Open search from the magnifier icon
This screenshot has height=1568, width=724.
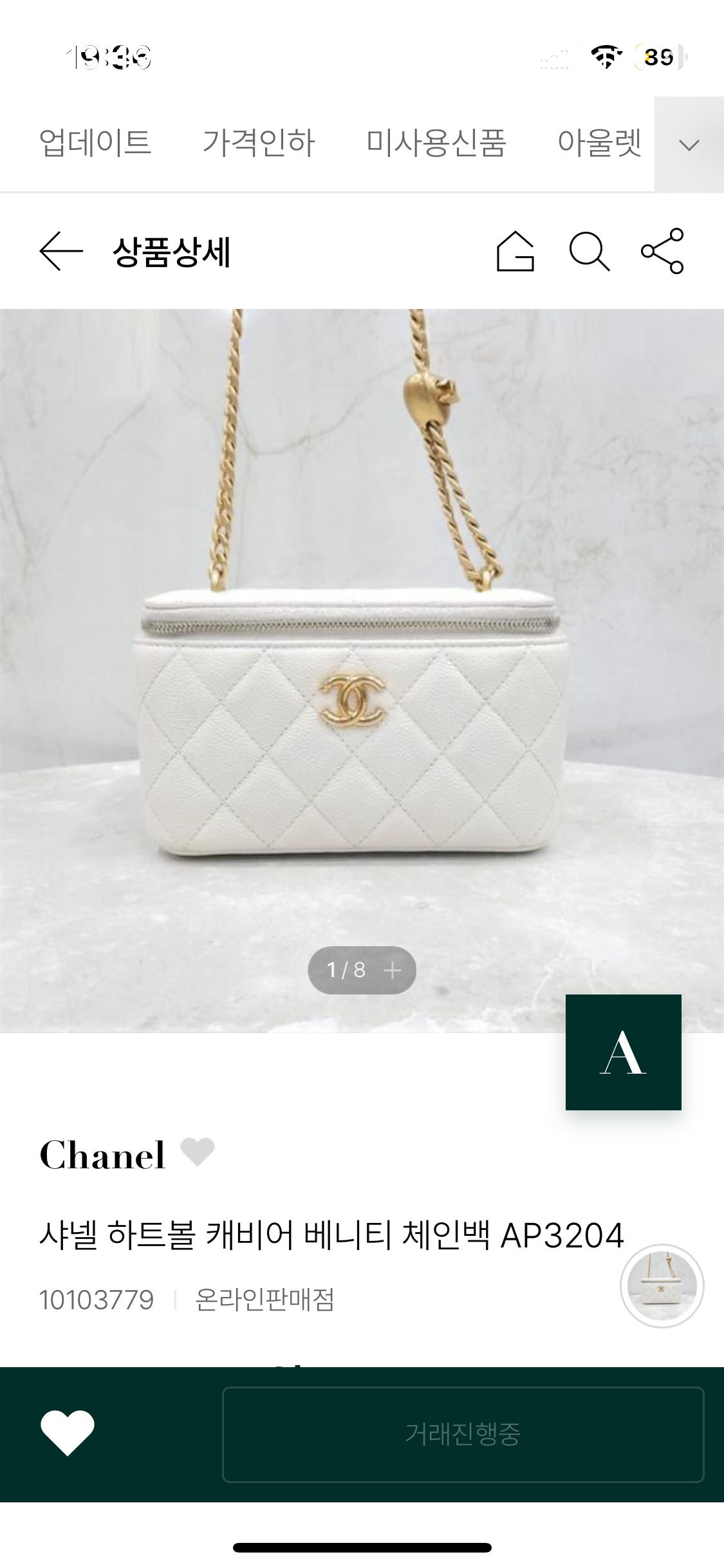(x=589, y=252)
